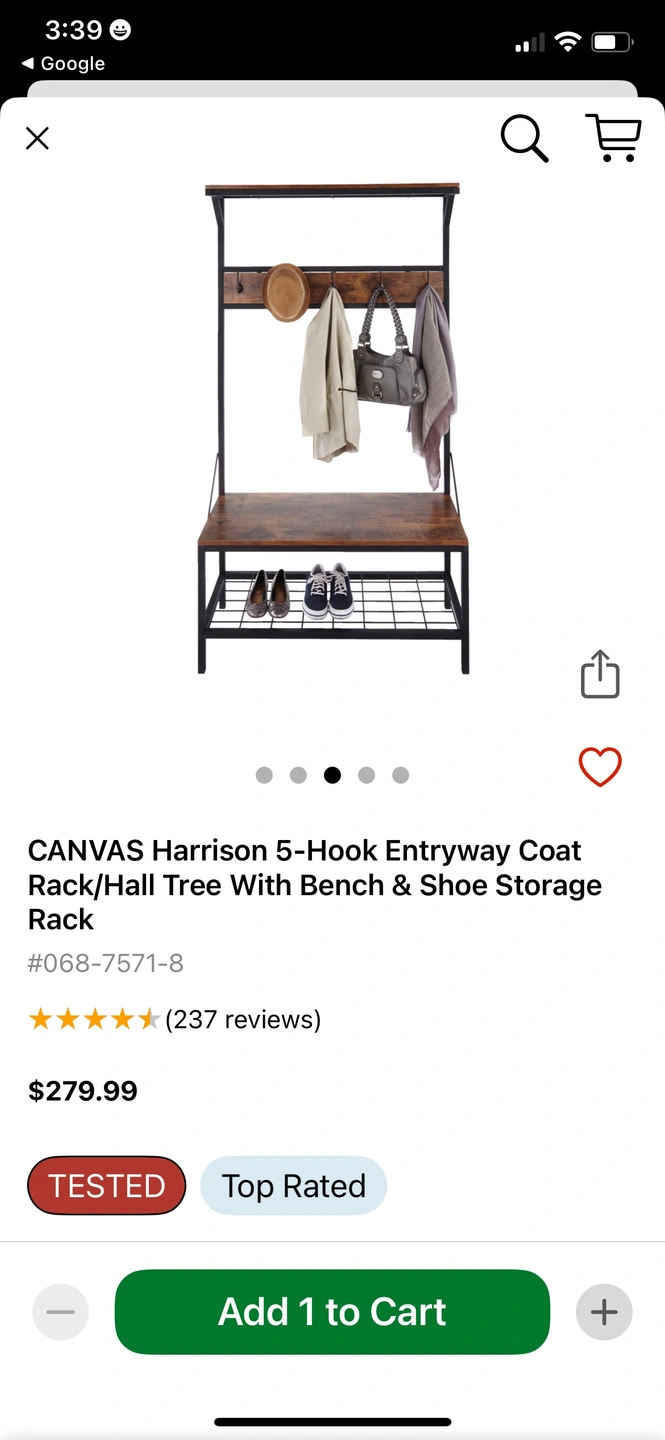The width and height of the screenshot is (665, 1440).
Task: Close the product page
Action: click(x=37, y=138)
